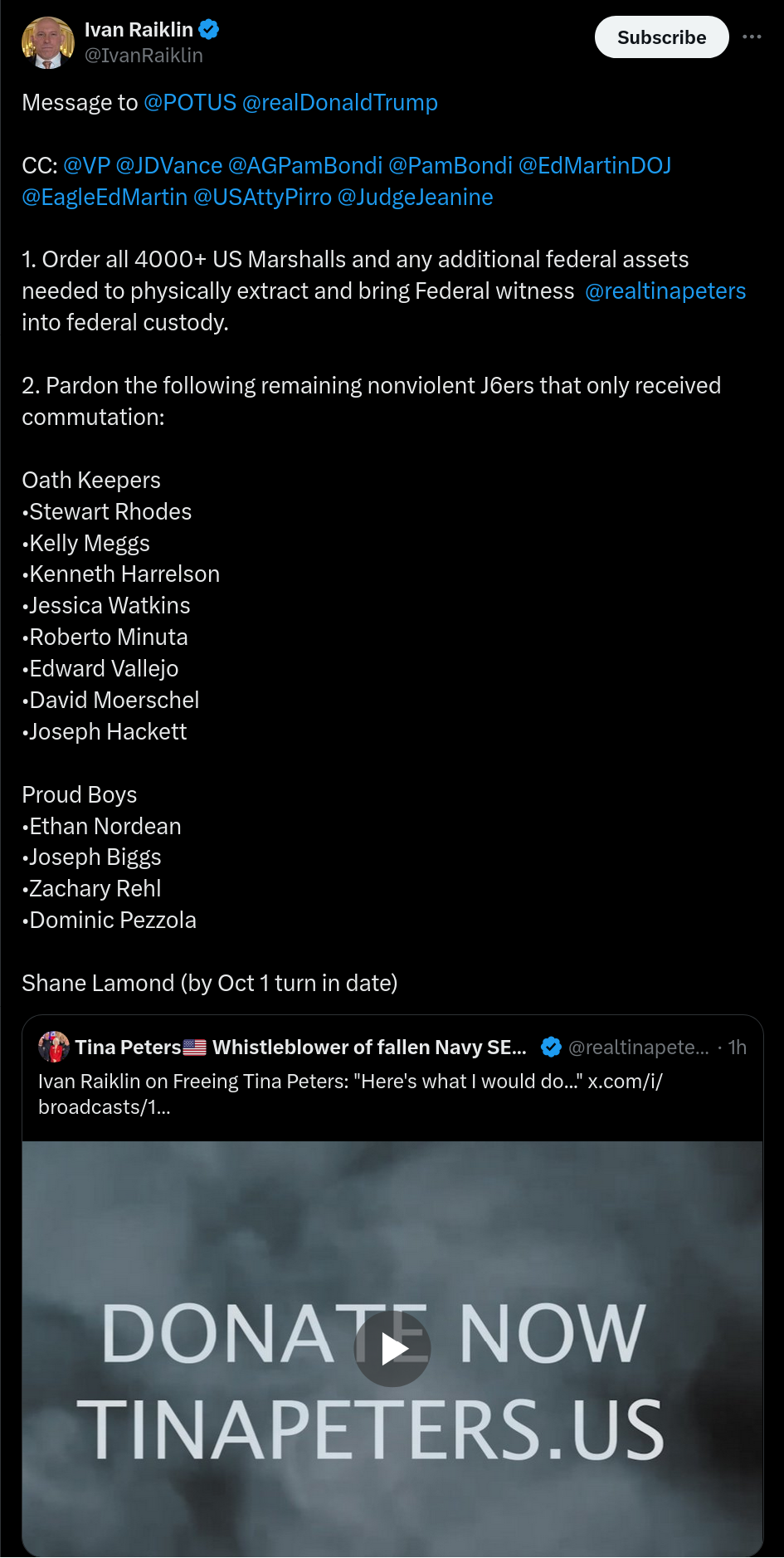The width and height of the screenshot is (784, 1558).
Task: Open the @POTUS mention
Action: coord(190,103)
